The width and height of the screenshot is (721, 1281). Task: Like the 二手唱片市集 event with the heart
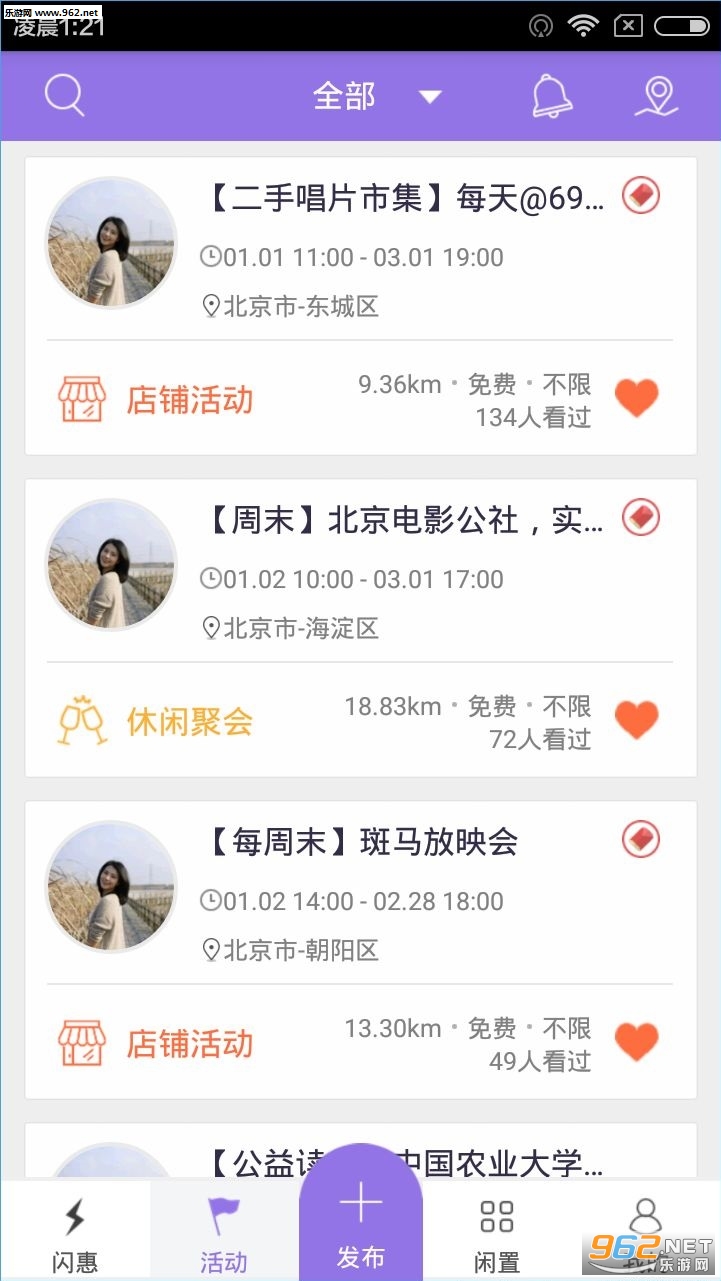(636, 399)
